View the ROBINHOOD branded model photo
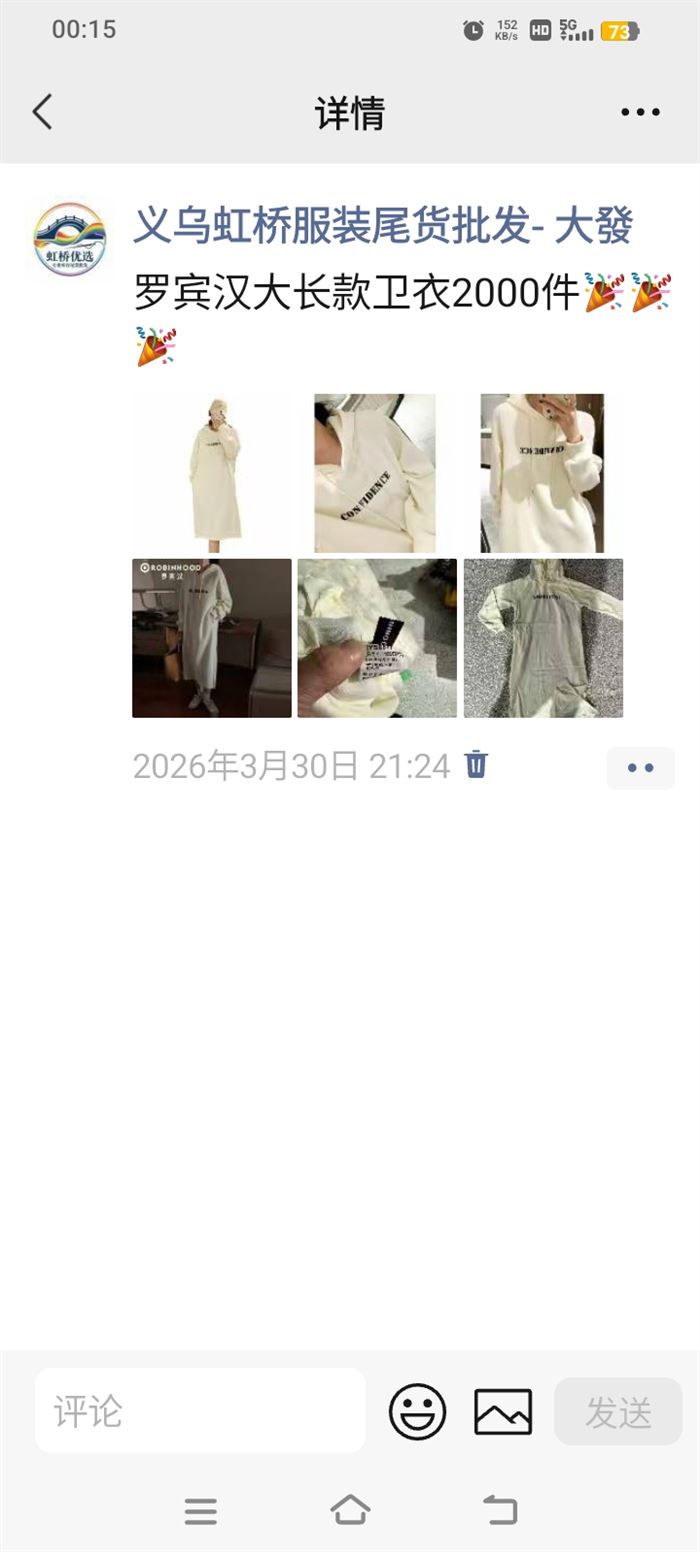The height and width of the screenshot is (1552, 700). [x=212, y=638]
